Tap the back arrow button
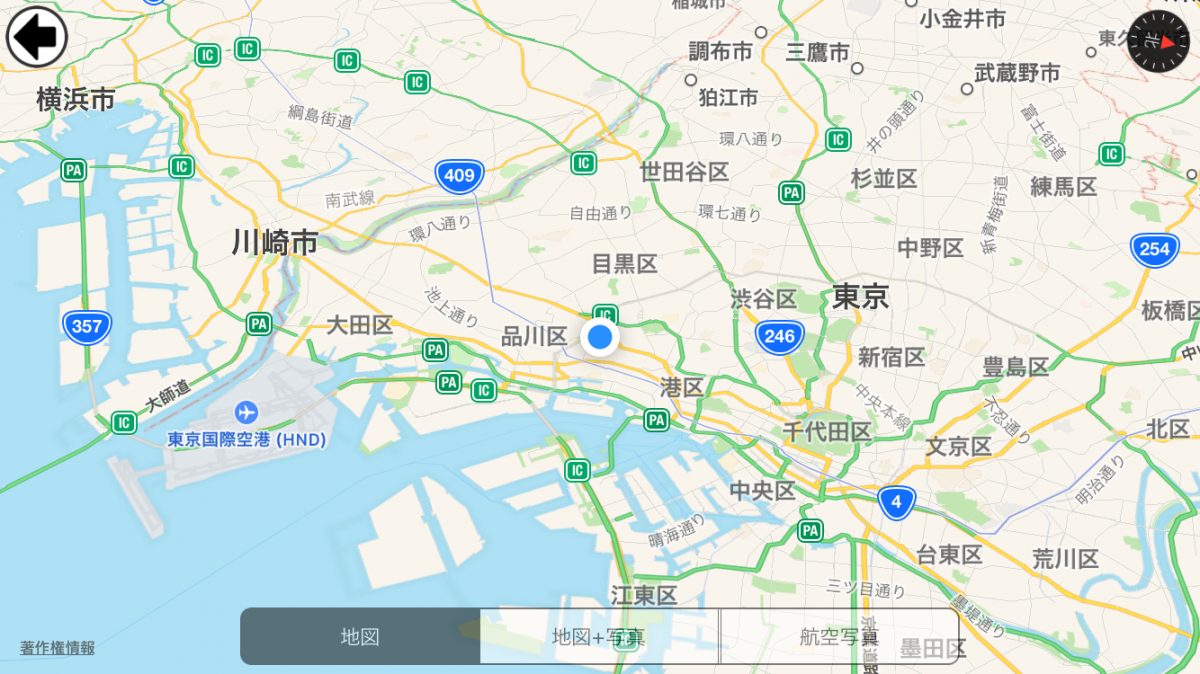 tap(37, 37)
